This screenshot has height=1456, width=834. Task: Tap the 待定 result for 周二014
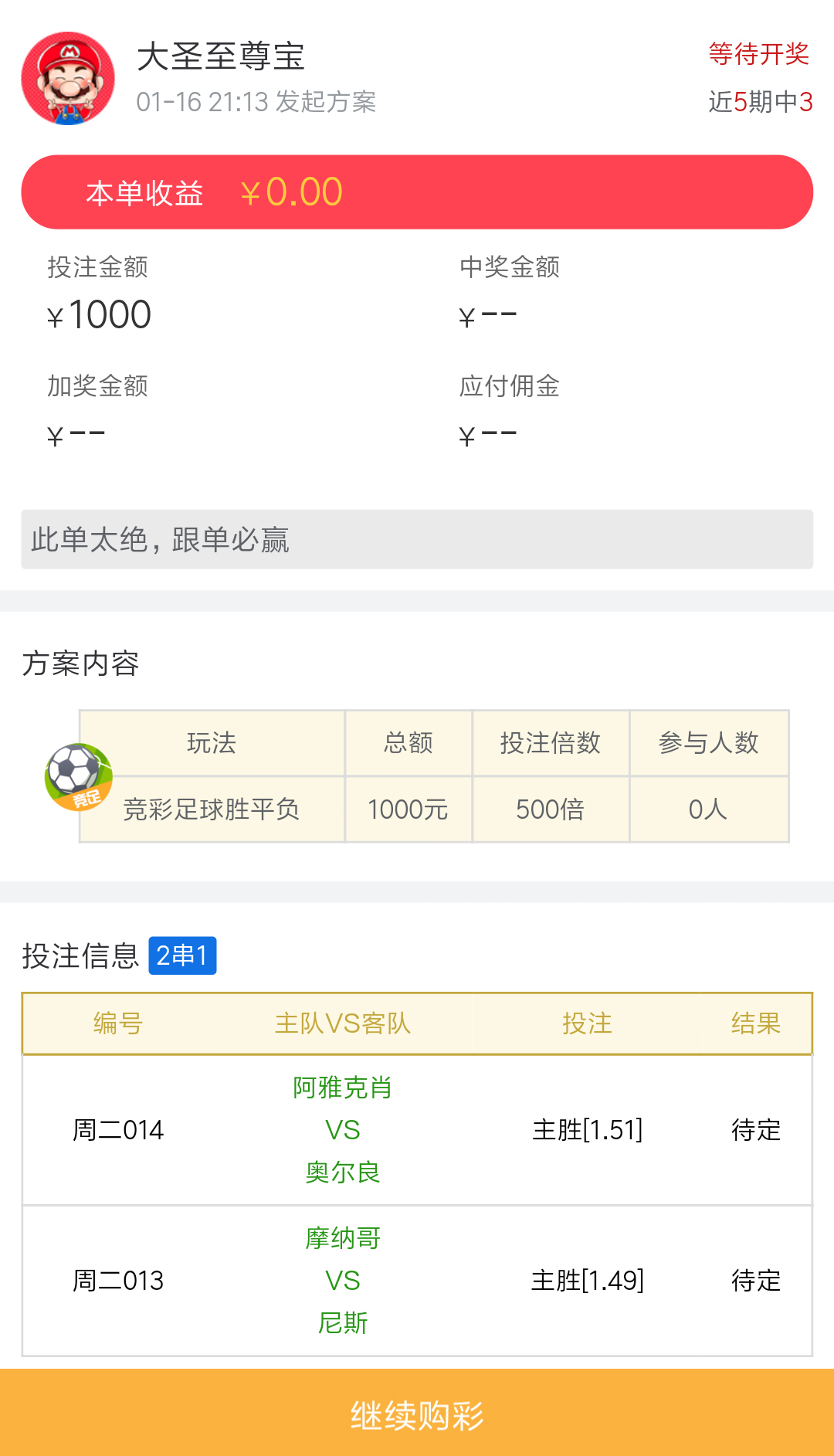pos(755,1130)
